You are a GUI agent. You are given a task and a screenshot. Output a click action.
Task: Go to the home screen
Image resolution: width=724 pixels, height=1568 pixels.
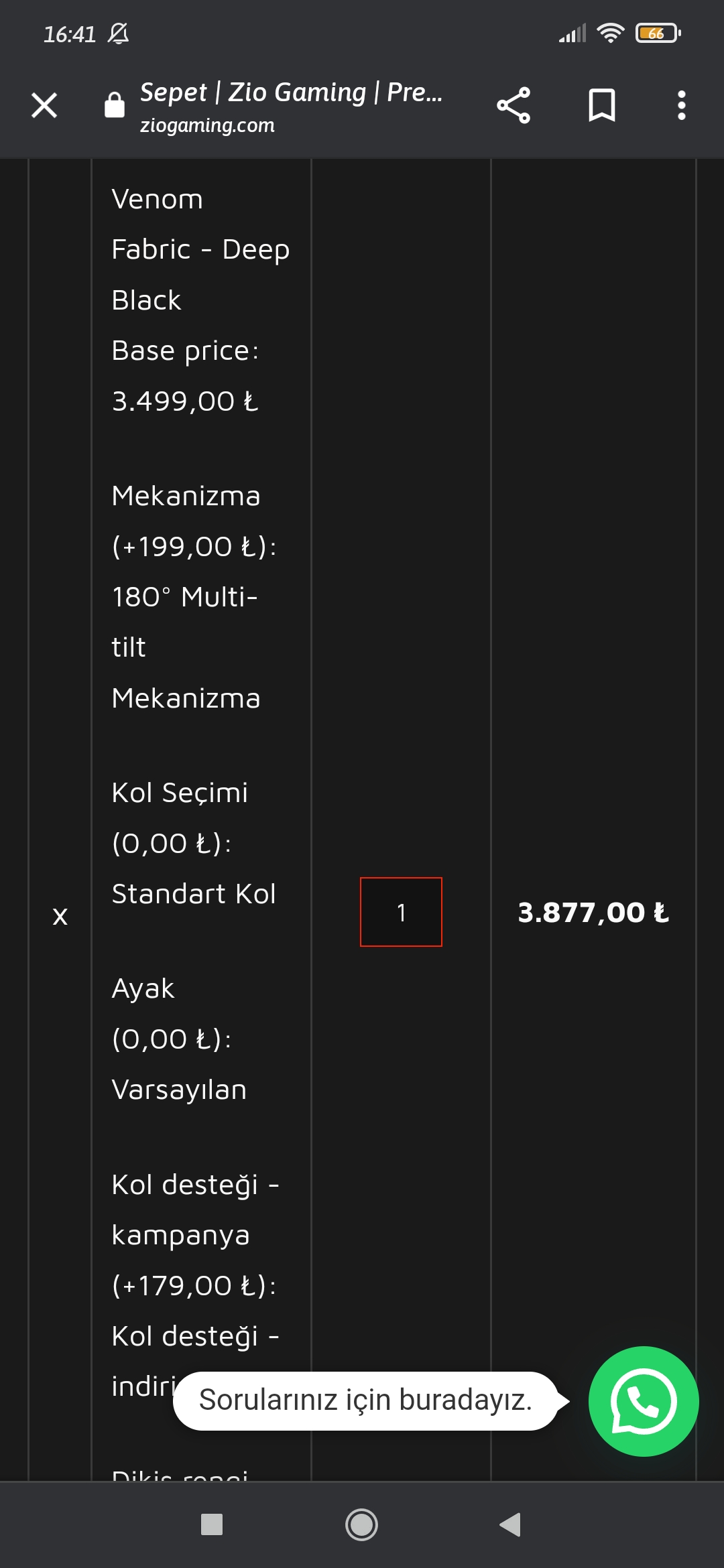click(x=361, y=1524)
